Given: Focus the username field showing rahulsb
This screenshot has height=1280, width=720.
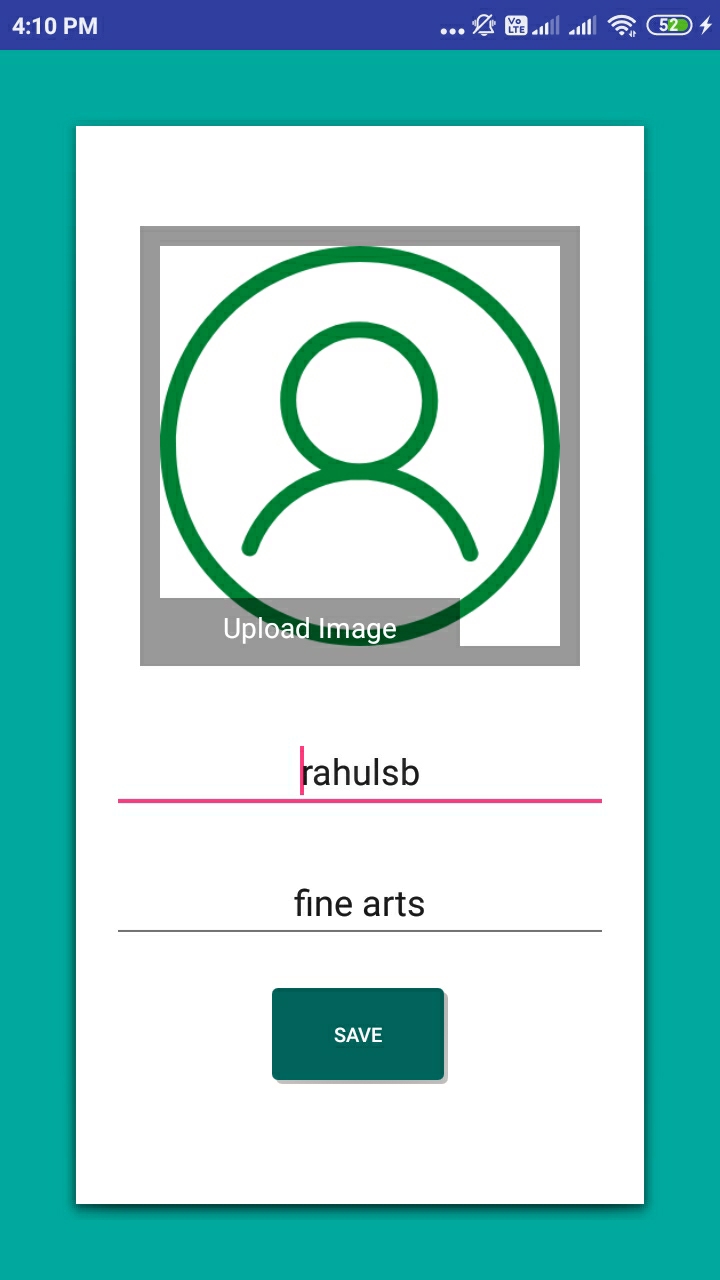Looking at the screenshot, I should click(x=359, y=773).
